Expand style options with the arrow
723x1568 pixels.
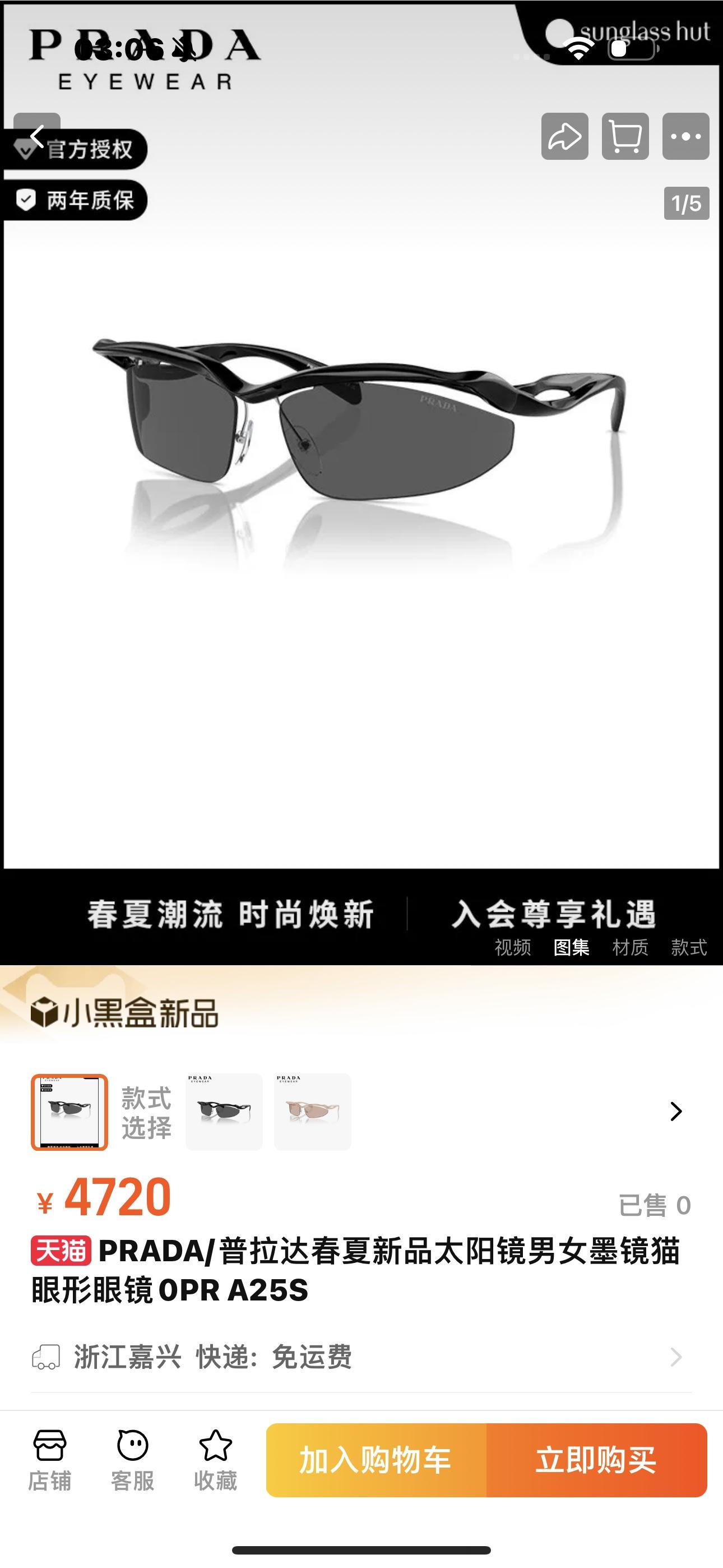[675, 1112]
